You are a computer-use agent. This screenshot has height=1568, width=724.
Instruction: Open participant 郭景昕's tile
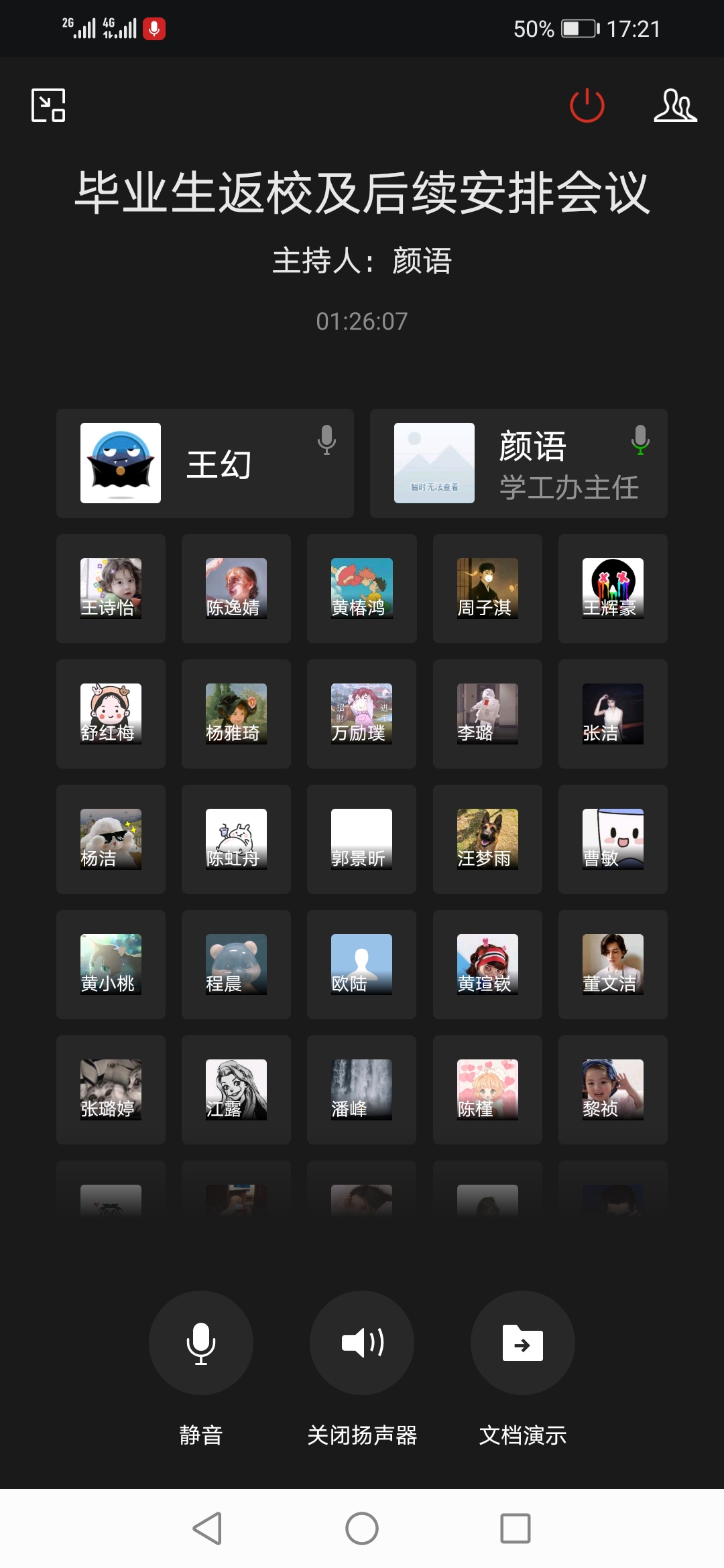coord(362,839)
